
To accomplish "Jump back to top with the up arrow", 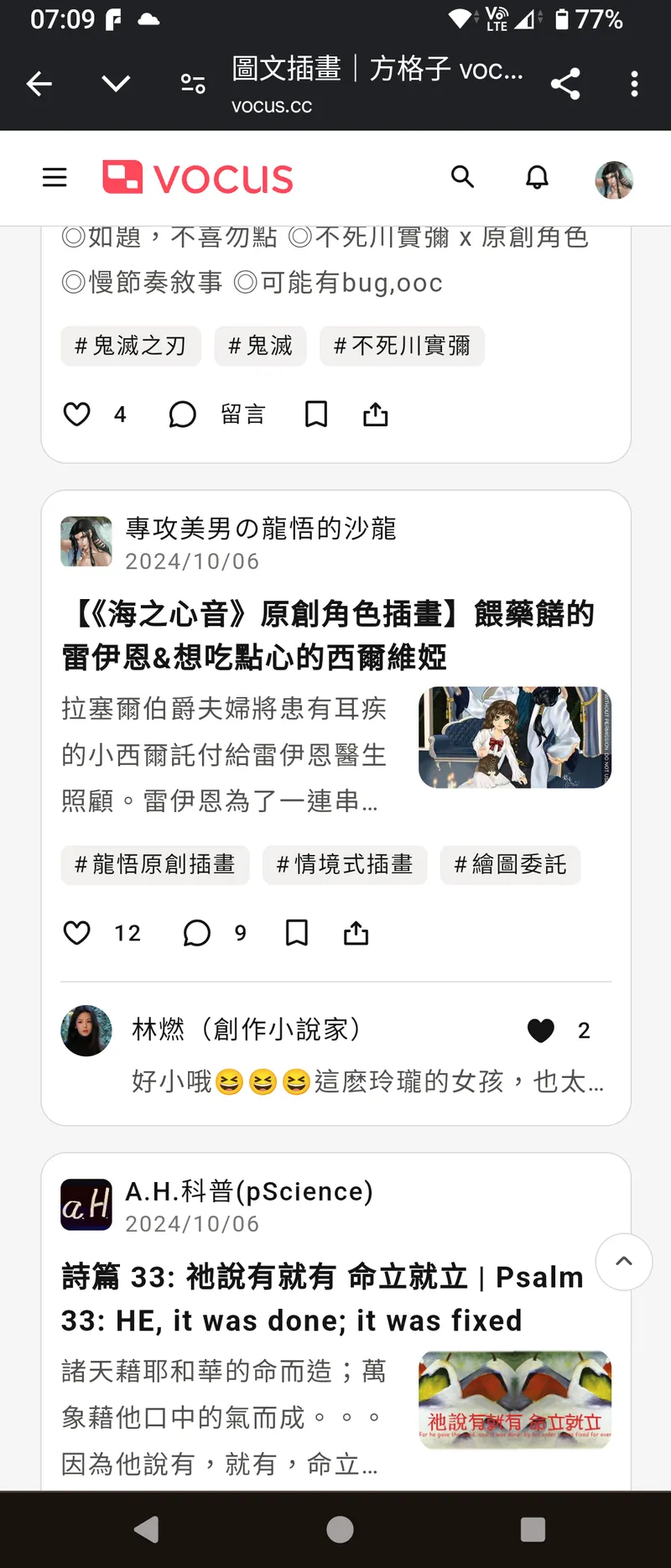I will 624,1262.
